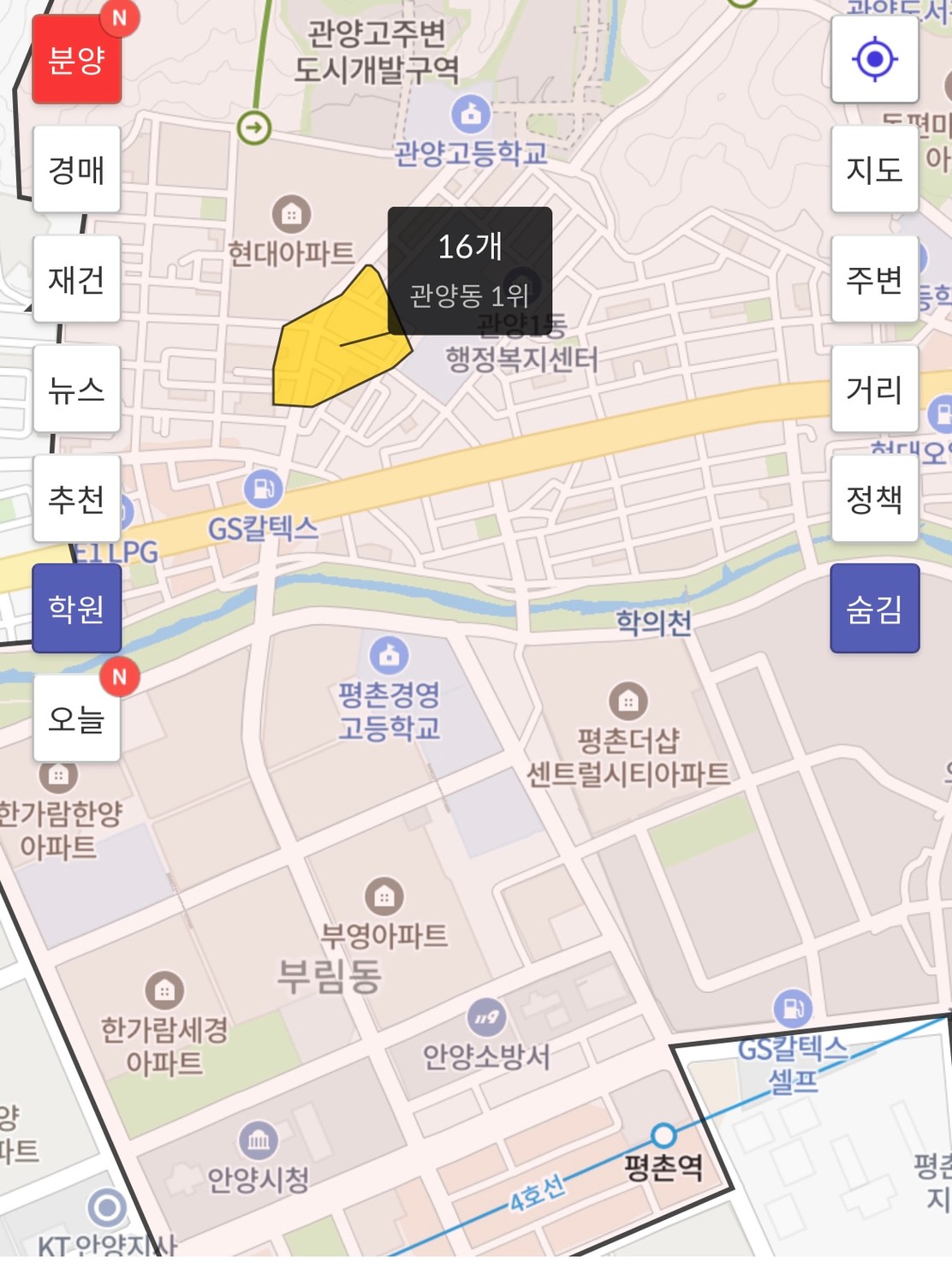Activate the 거리 (distance) tool
This screenshot has height=1268, width=952.
point(874,389)
